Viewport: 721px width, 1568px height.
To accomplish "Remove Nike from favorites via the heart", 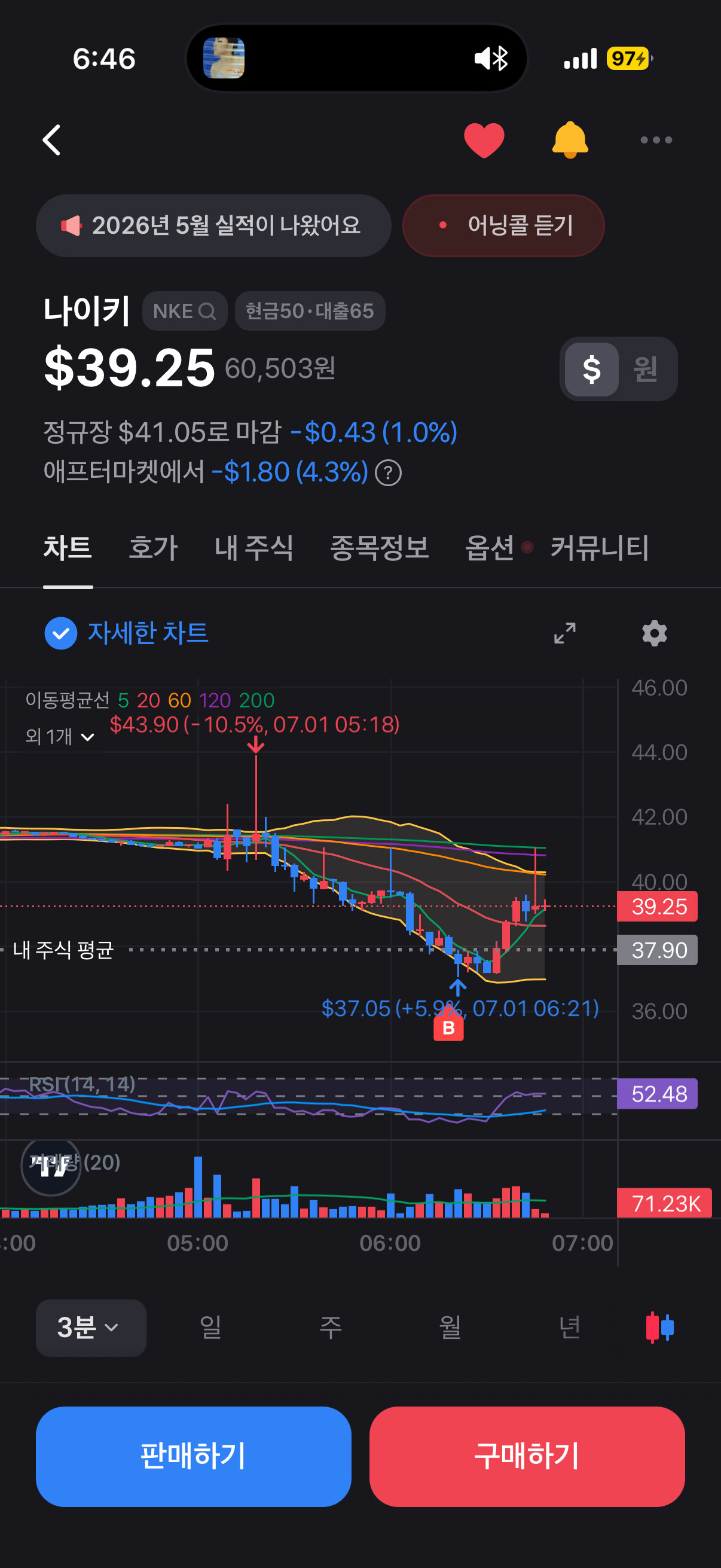I will pyautogui.click(x=484, y=140).
